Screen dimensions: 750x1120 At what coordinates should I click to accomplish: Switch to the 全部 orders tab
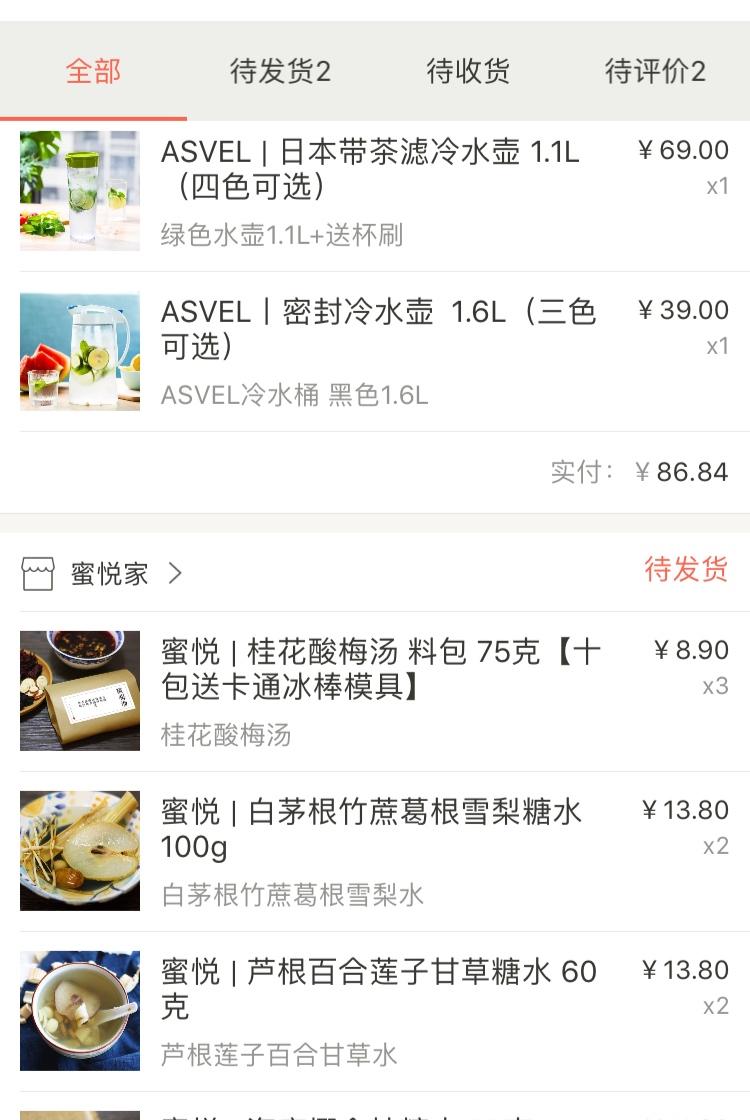pyautogui.click(x=93, y=72)
